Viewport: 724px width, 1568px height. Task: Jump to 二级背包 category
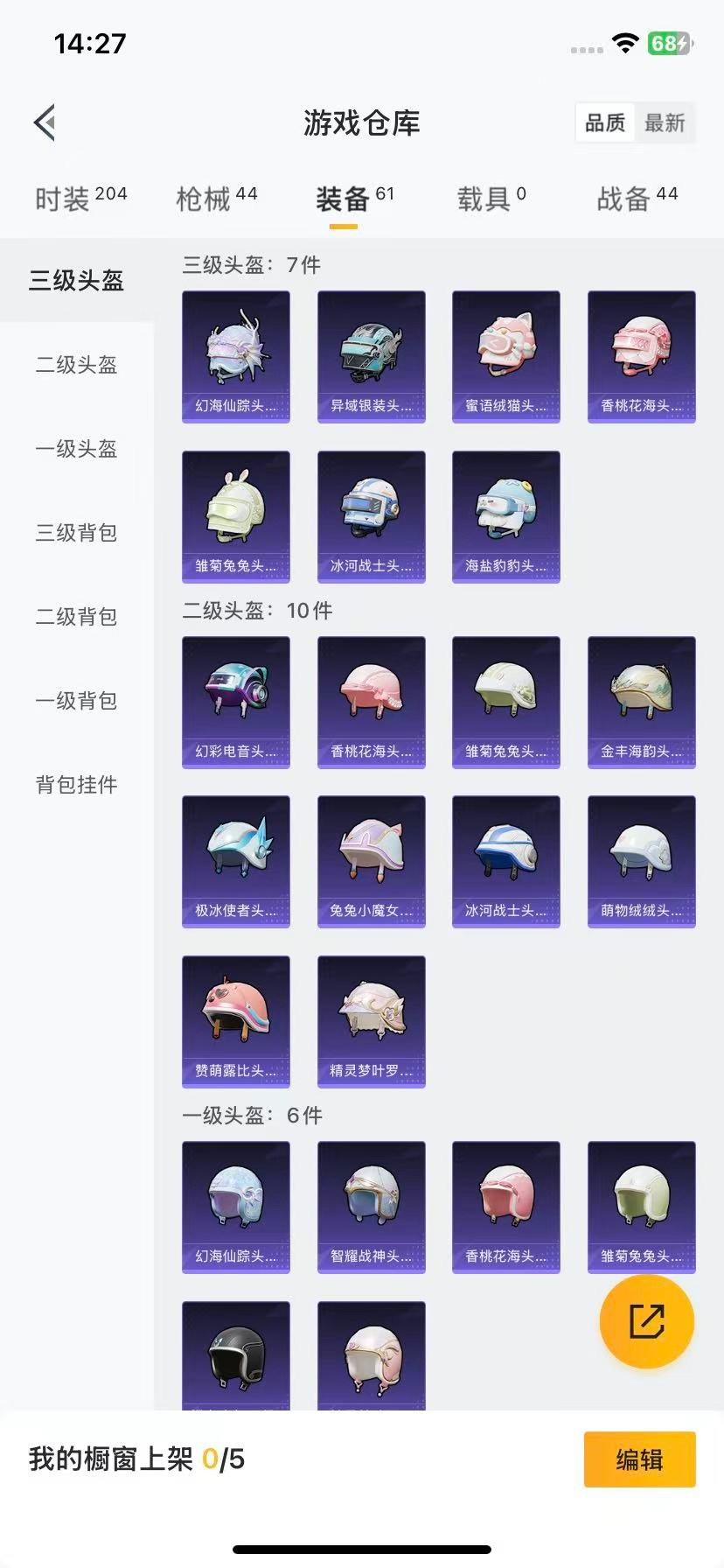click(x=76, y=616)
